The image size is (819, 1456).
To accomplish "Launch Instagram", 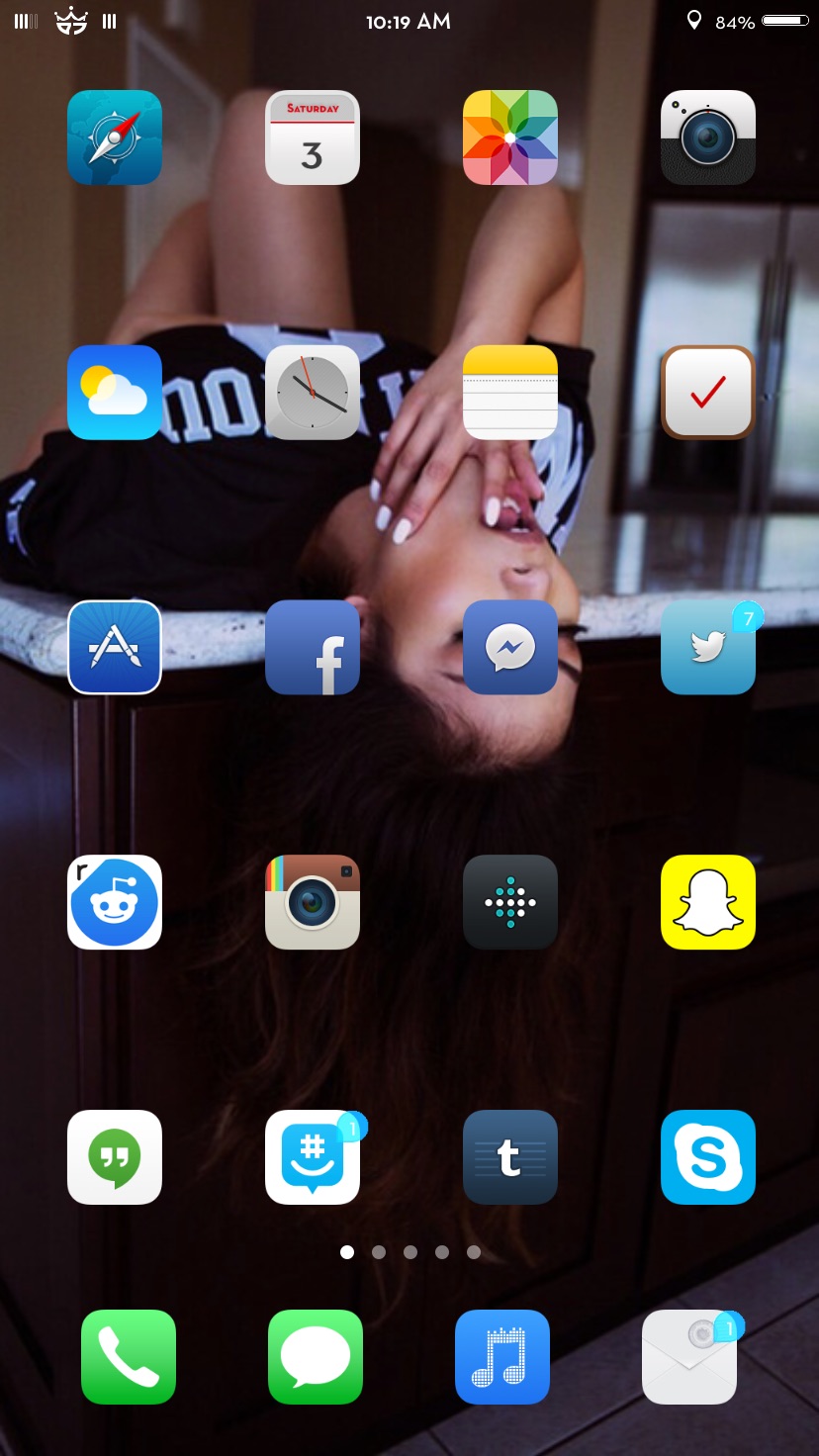I will pos(313,902).
